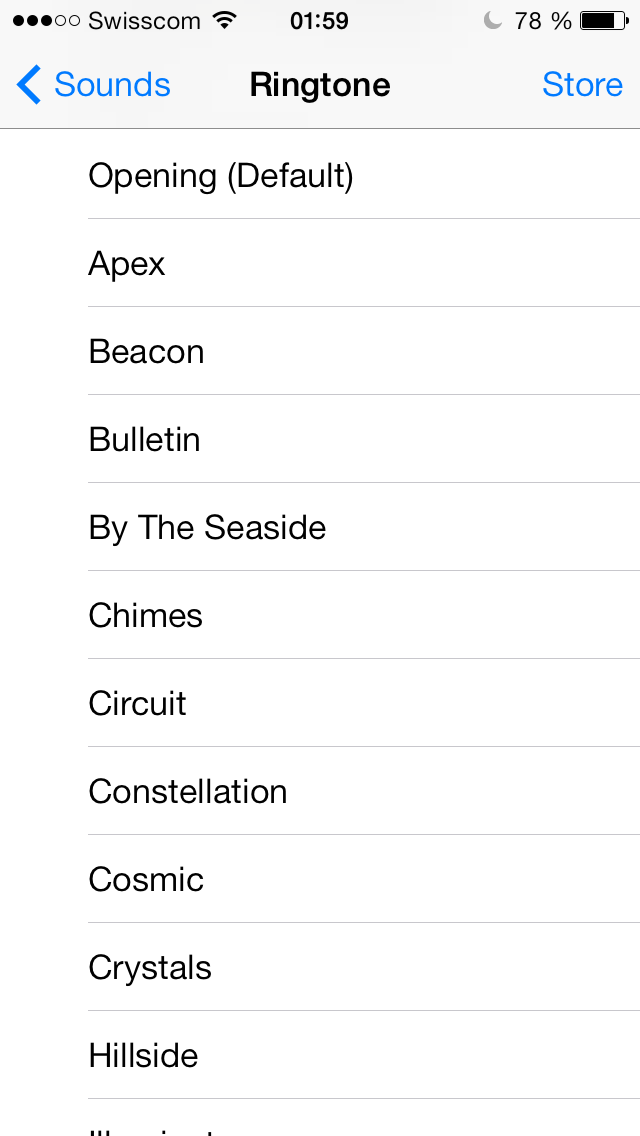This screenshot has width=640, height=1136.
Task: Select the Opening (Default) ringtone
Action: 320,175
